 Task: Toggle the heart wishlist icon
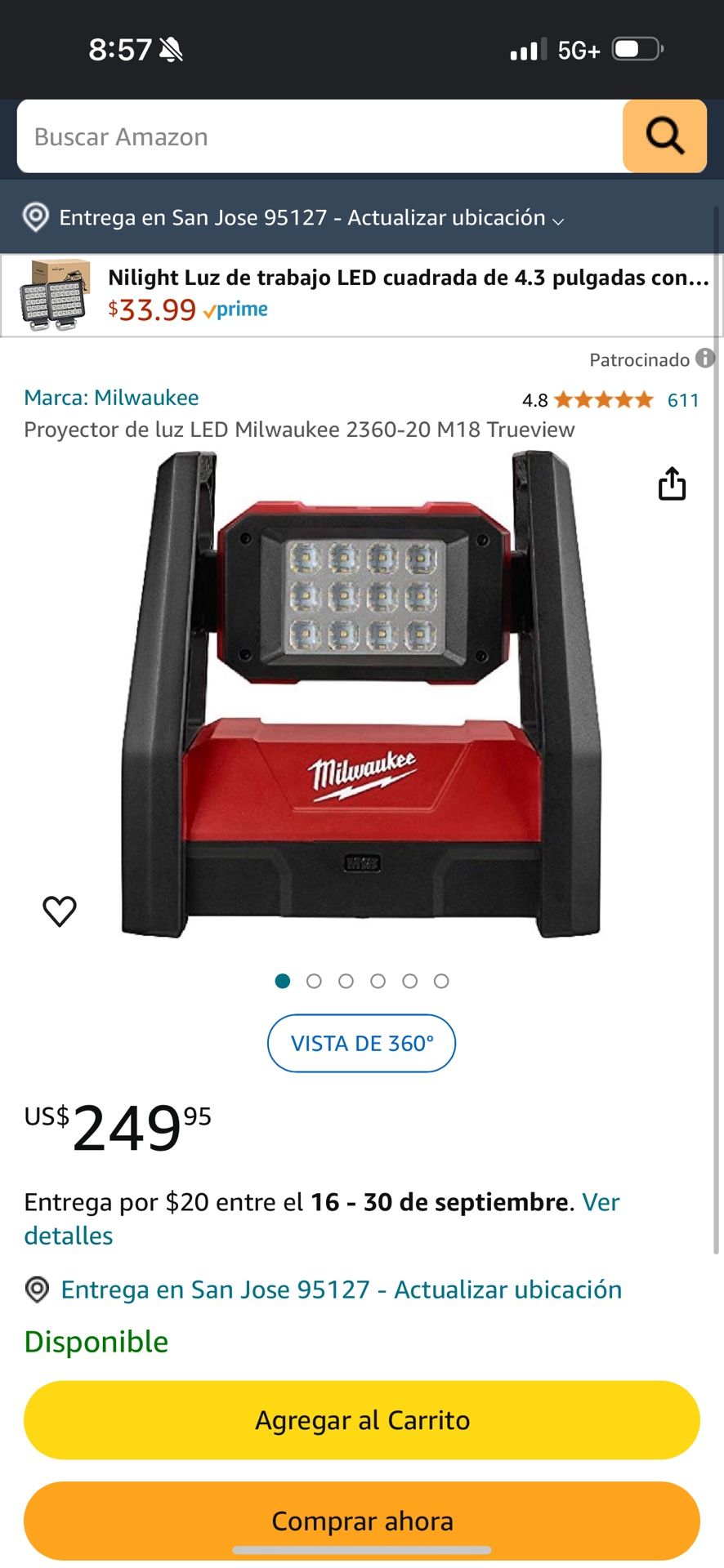pyautogui.click(x=59, y=910)
